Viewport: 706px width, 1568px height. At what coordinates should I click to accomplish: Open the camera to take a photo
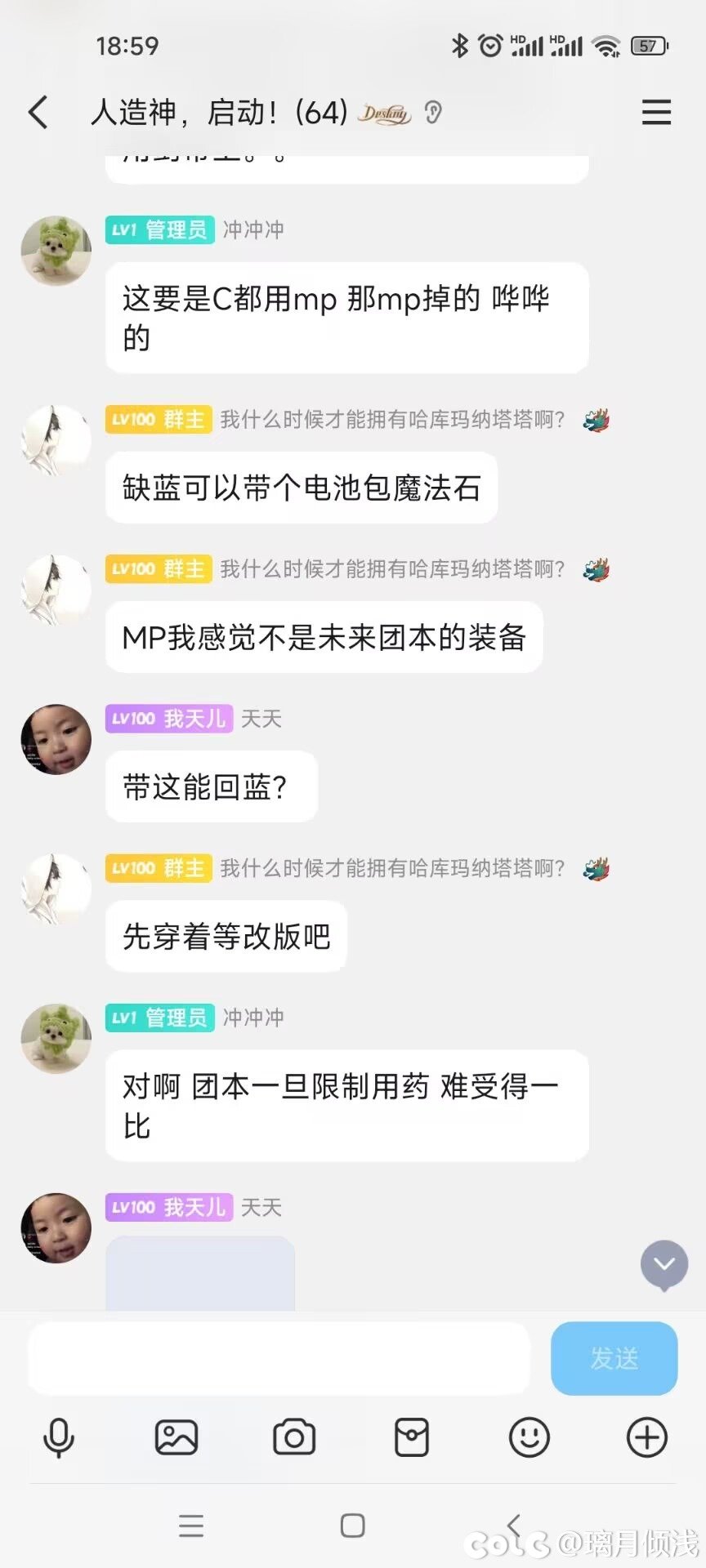pyautogui.click(x=294, y=1438)
